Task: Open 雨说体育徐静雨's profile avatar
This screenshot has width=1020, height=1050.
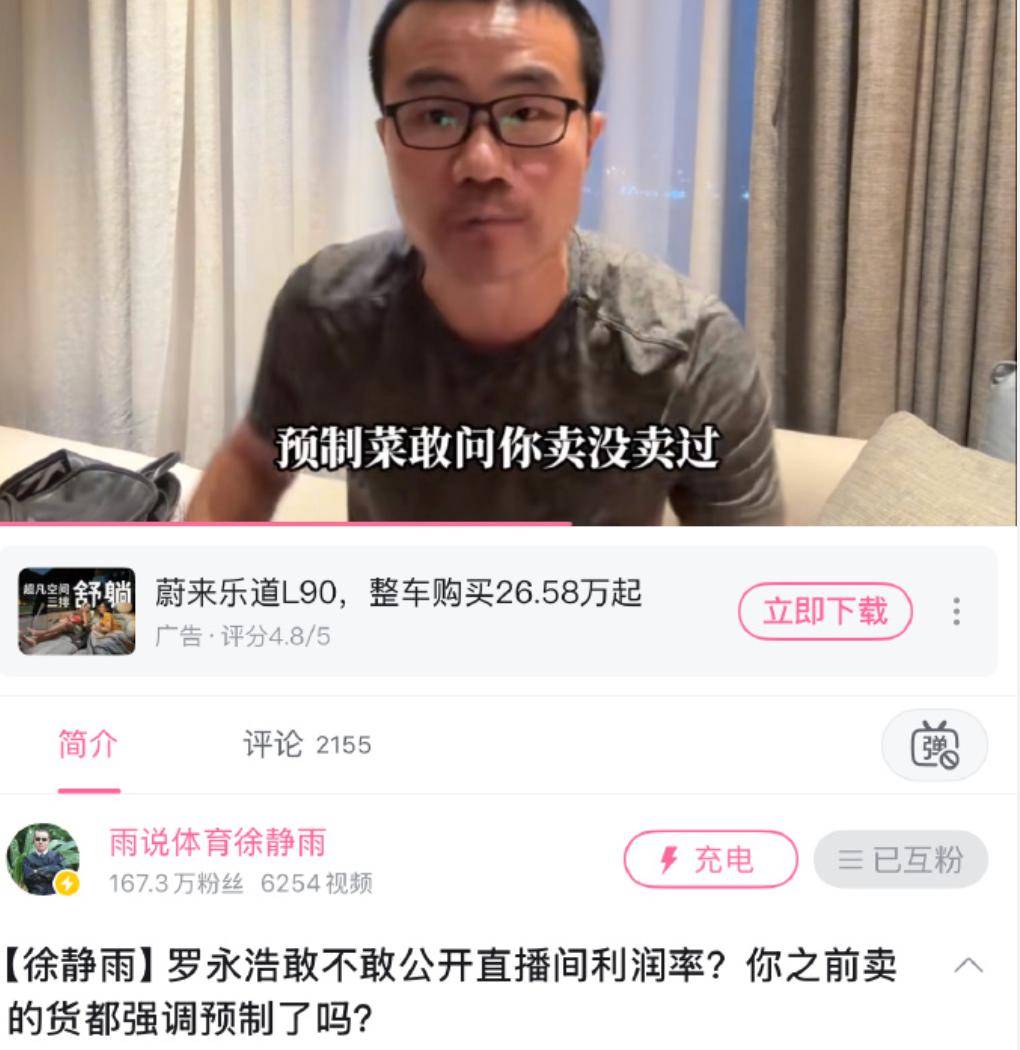Action: tap(43, 859)
